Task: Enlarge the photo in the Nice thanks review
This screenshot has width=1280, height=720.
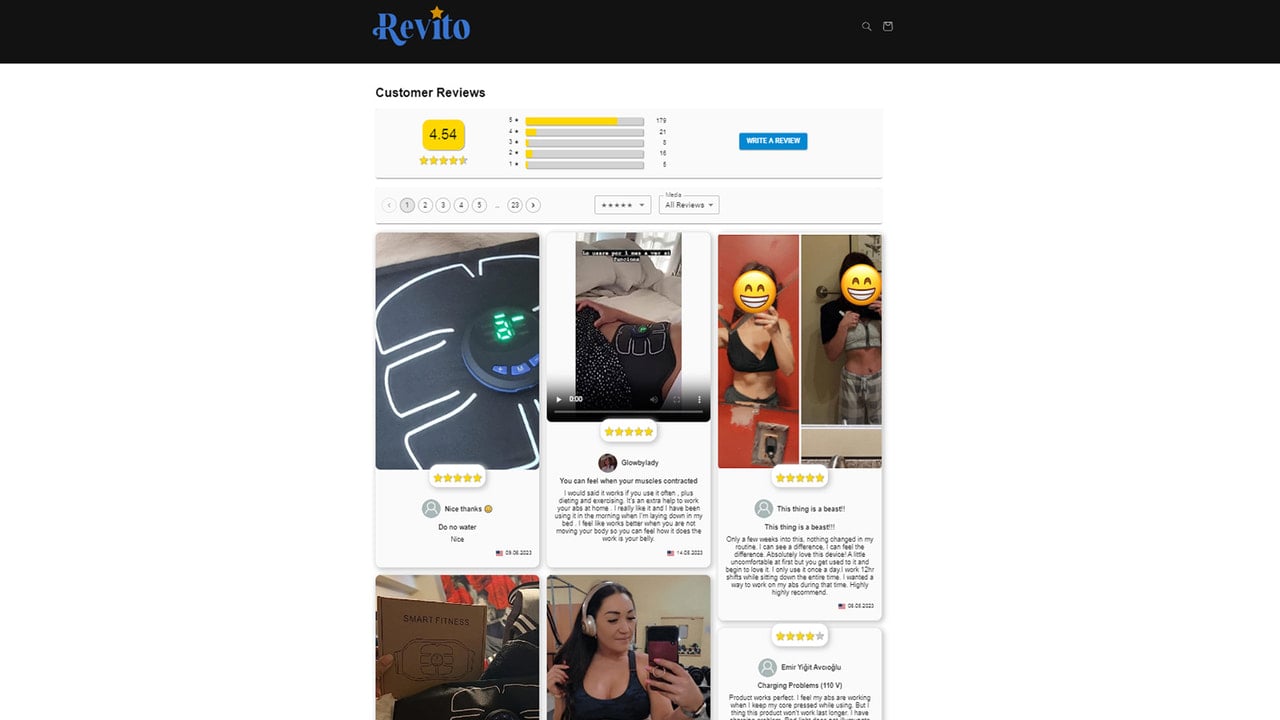Action: (457, 351)
